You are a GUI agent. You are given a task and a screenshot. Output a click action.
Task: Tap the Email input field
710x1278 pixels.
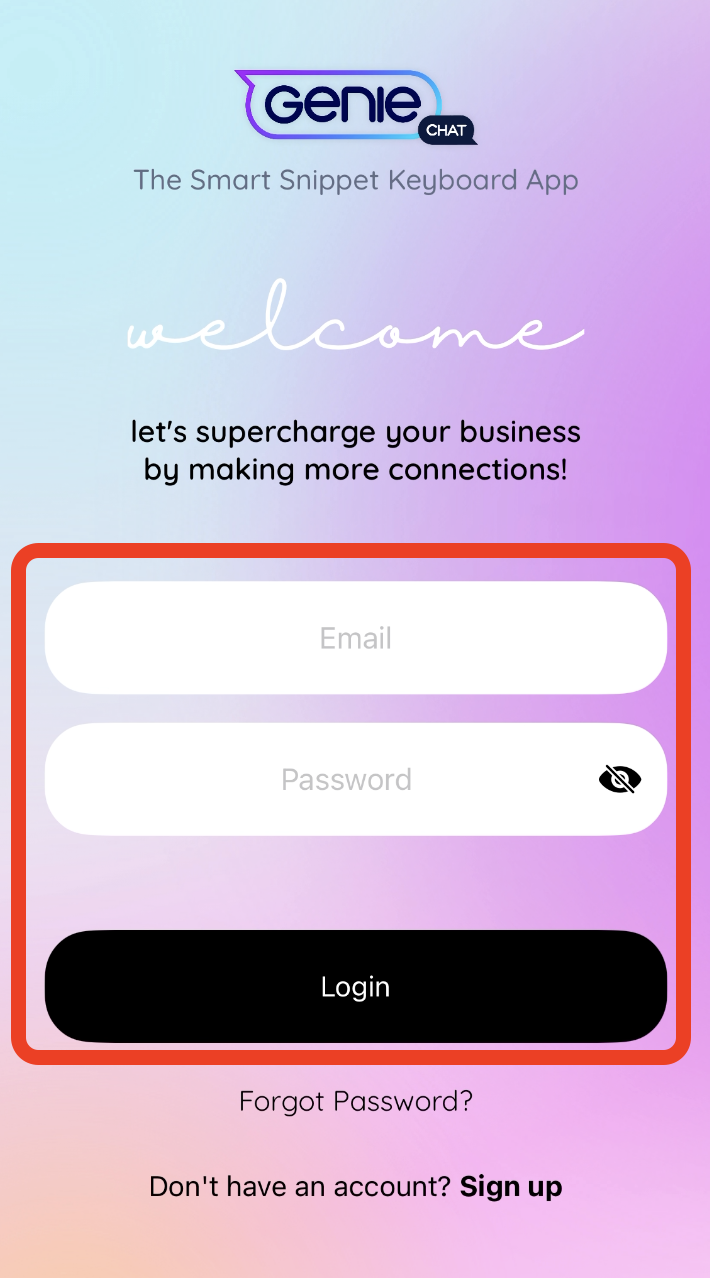click(x=355, y=638)
